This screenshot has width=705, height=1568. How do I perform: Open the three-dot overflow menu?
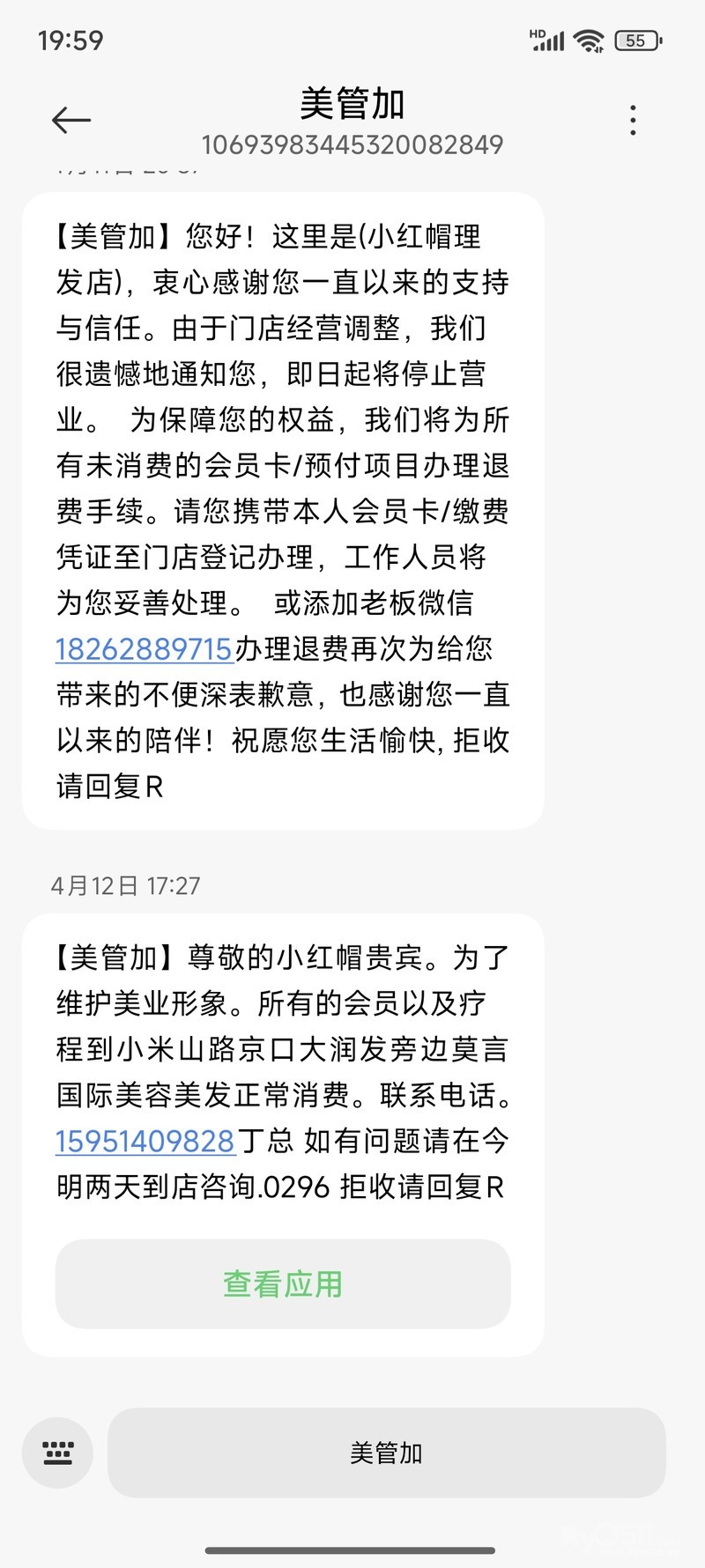pyautogui.click(x=633, y=120)
